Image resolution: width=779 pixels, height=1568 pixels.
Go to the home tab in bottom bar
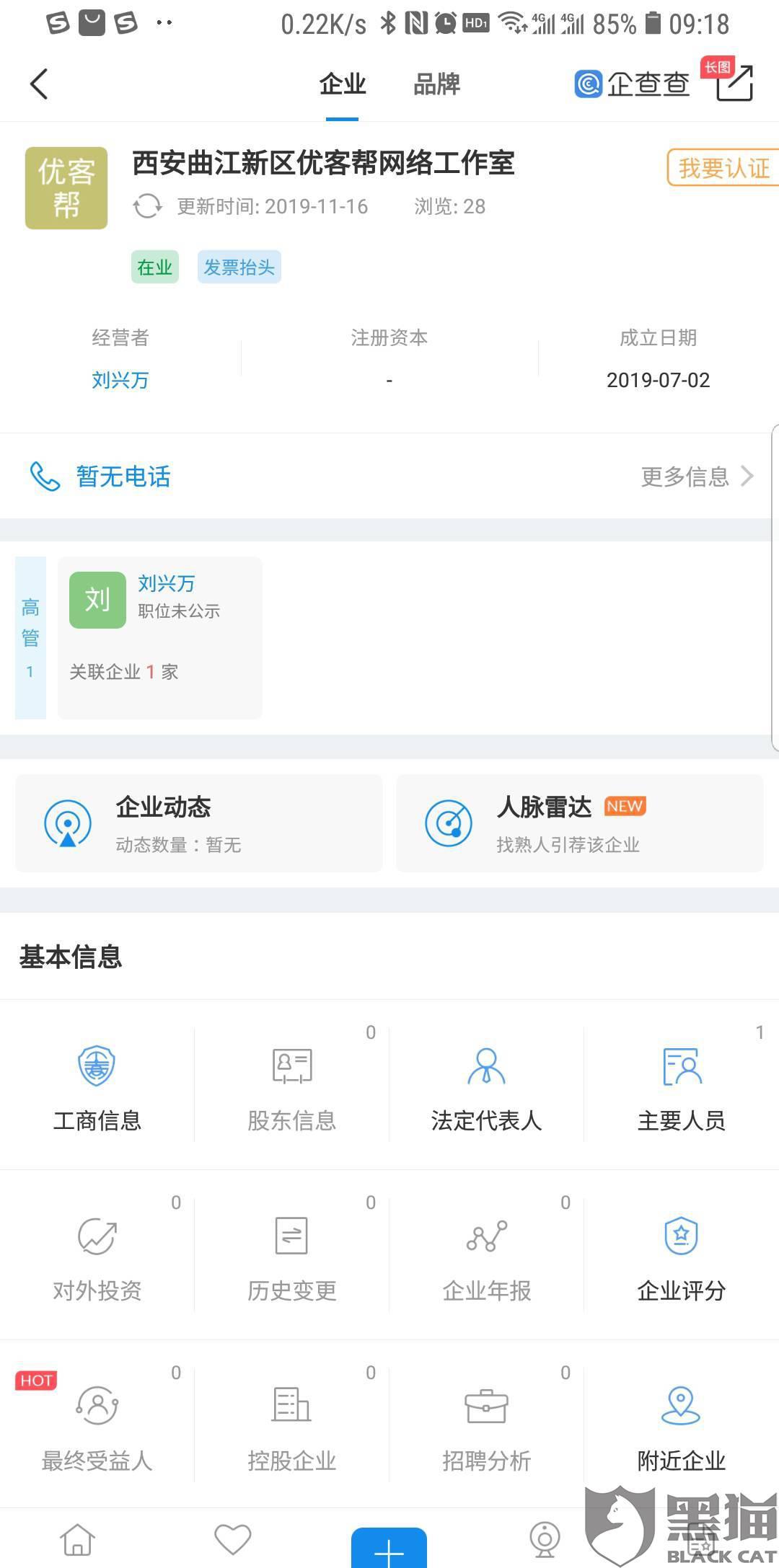78,1540
